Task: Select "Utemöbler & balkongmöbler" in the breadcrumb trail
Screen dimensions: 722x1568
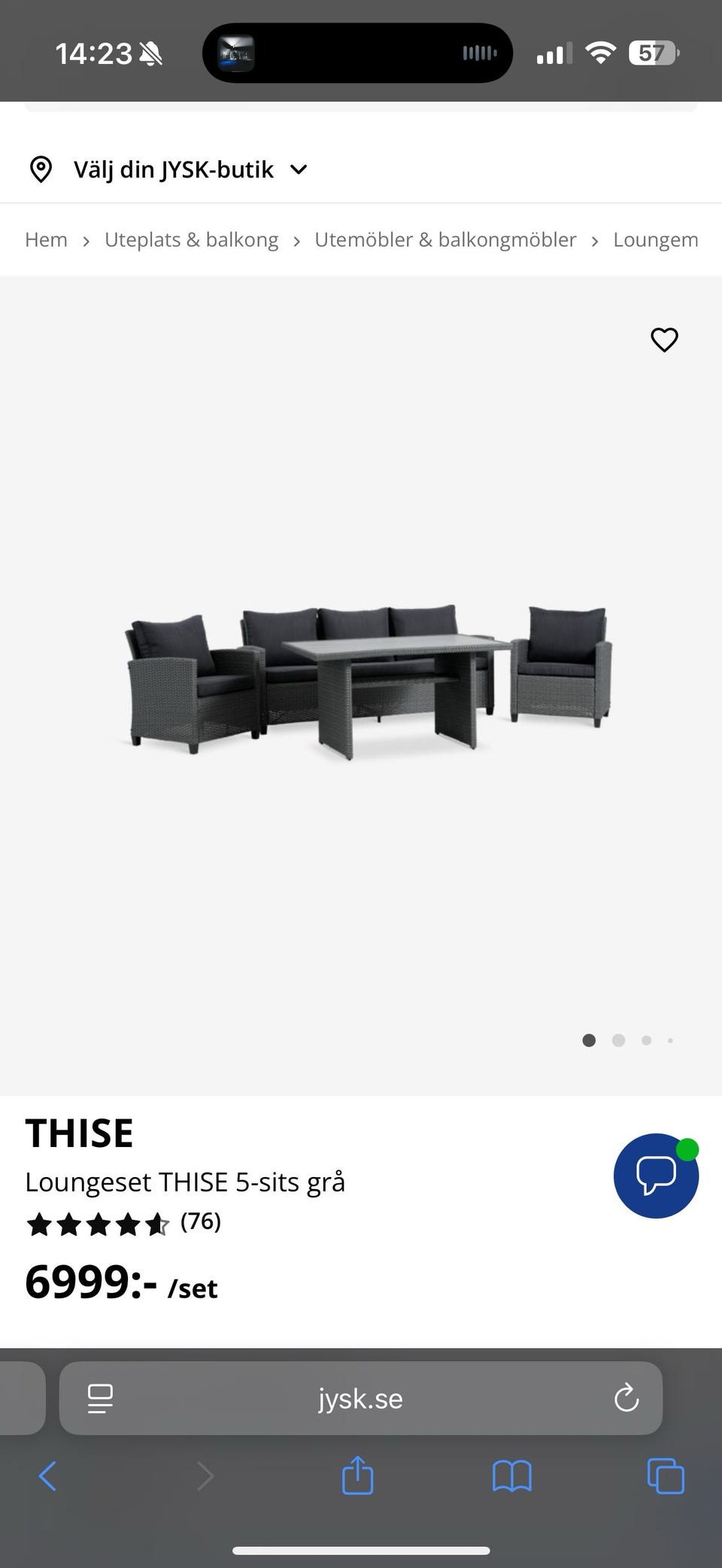Action: pos(445,239)
